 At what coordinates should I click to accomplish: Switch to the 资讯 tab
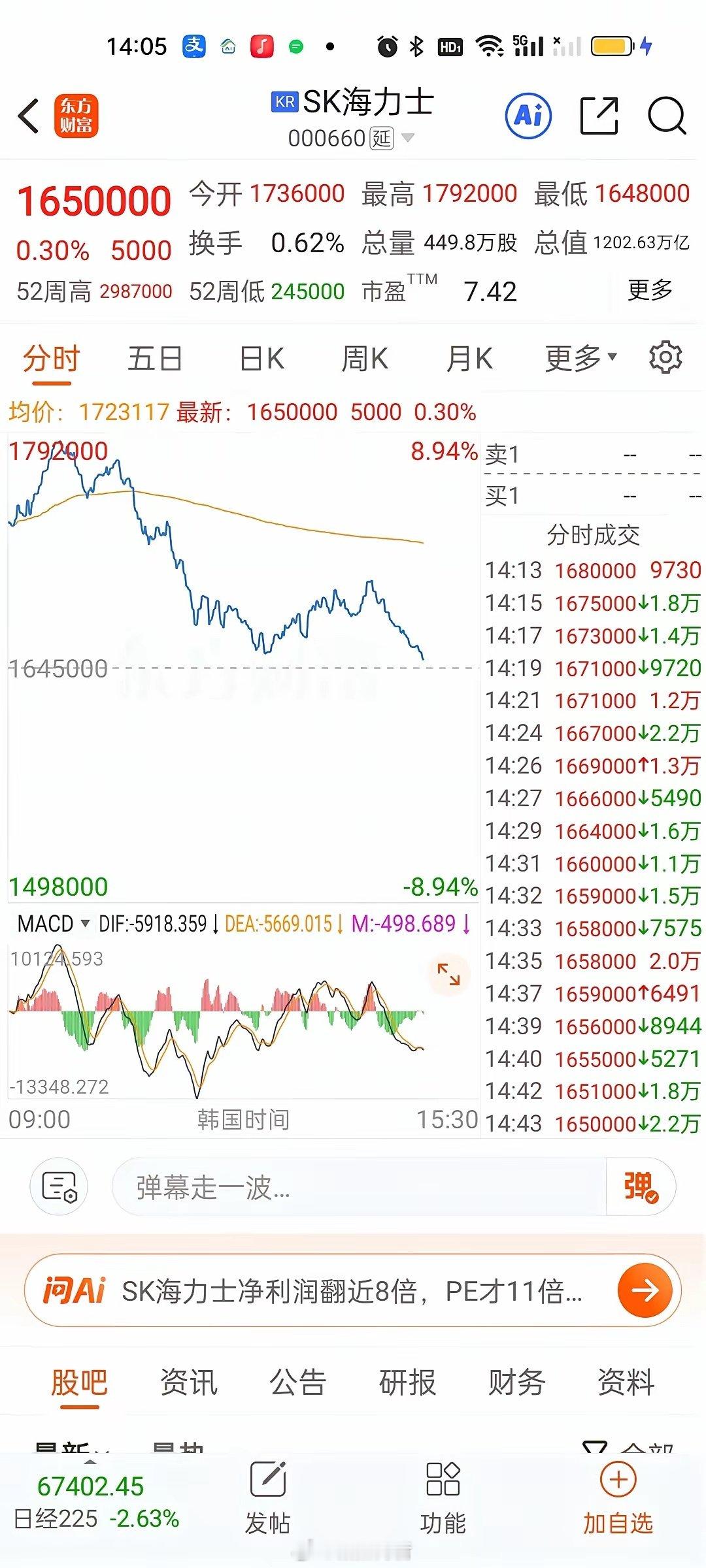(x=189, y=1383)
